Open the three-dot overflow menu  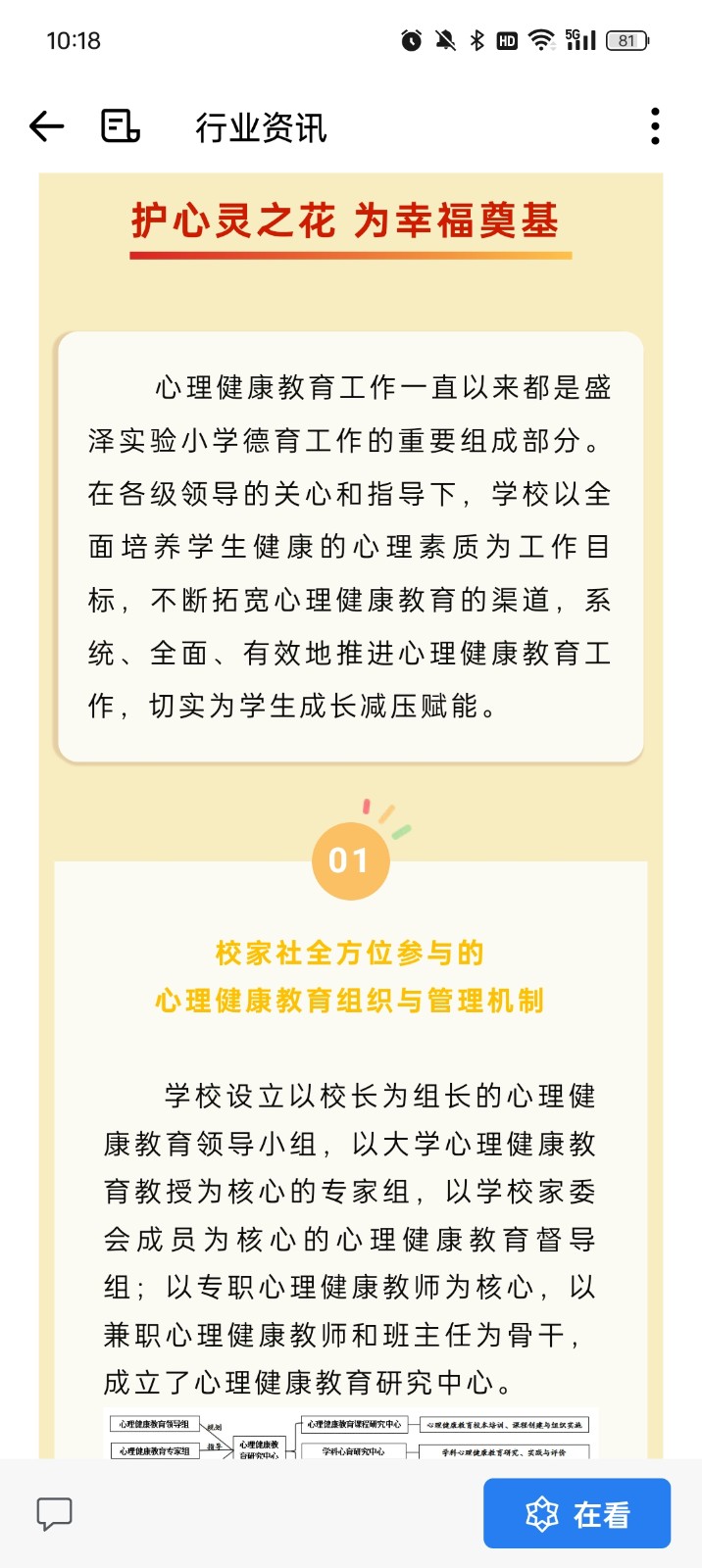pos(655,126)
